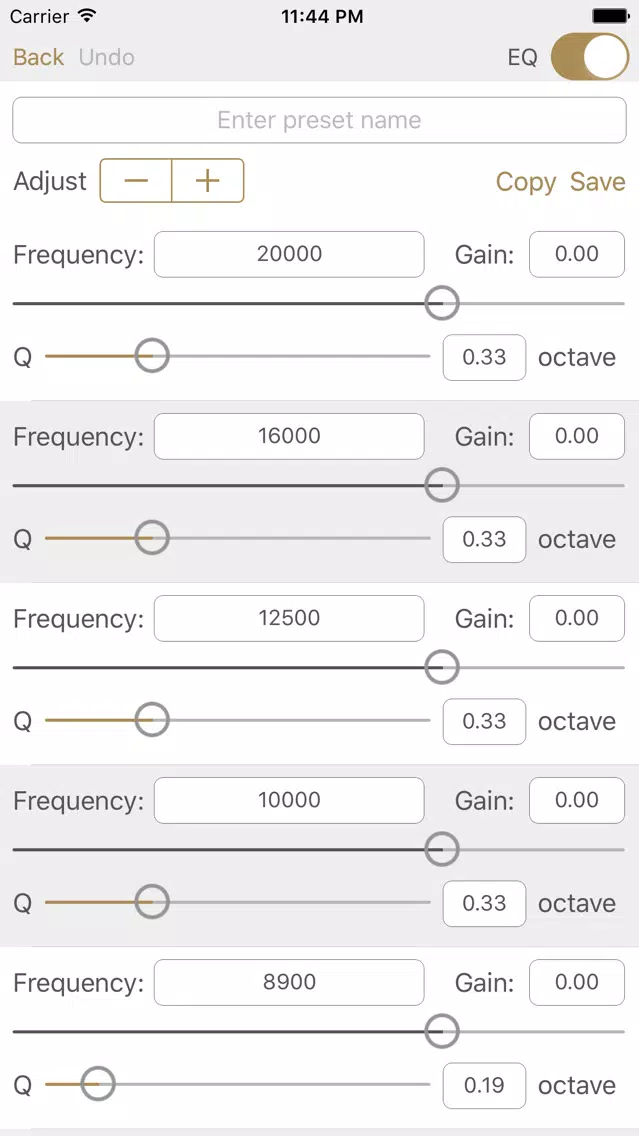
Task: Tap the gain slider for 16000 band
Action: coord(441,486)
